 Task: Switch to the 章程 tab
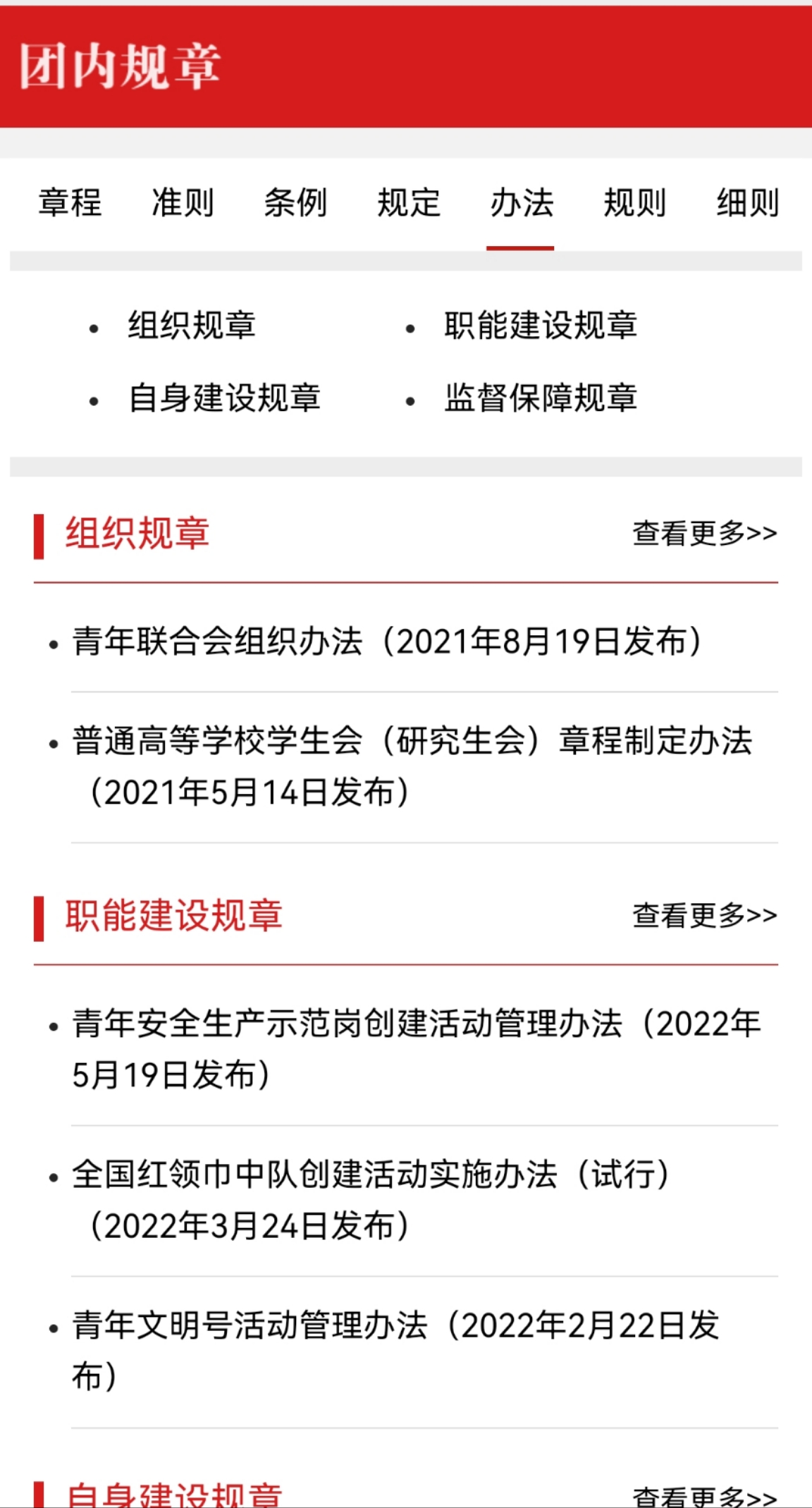70,203
